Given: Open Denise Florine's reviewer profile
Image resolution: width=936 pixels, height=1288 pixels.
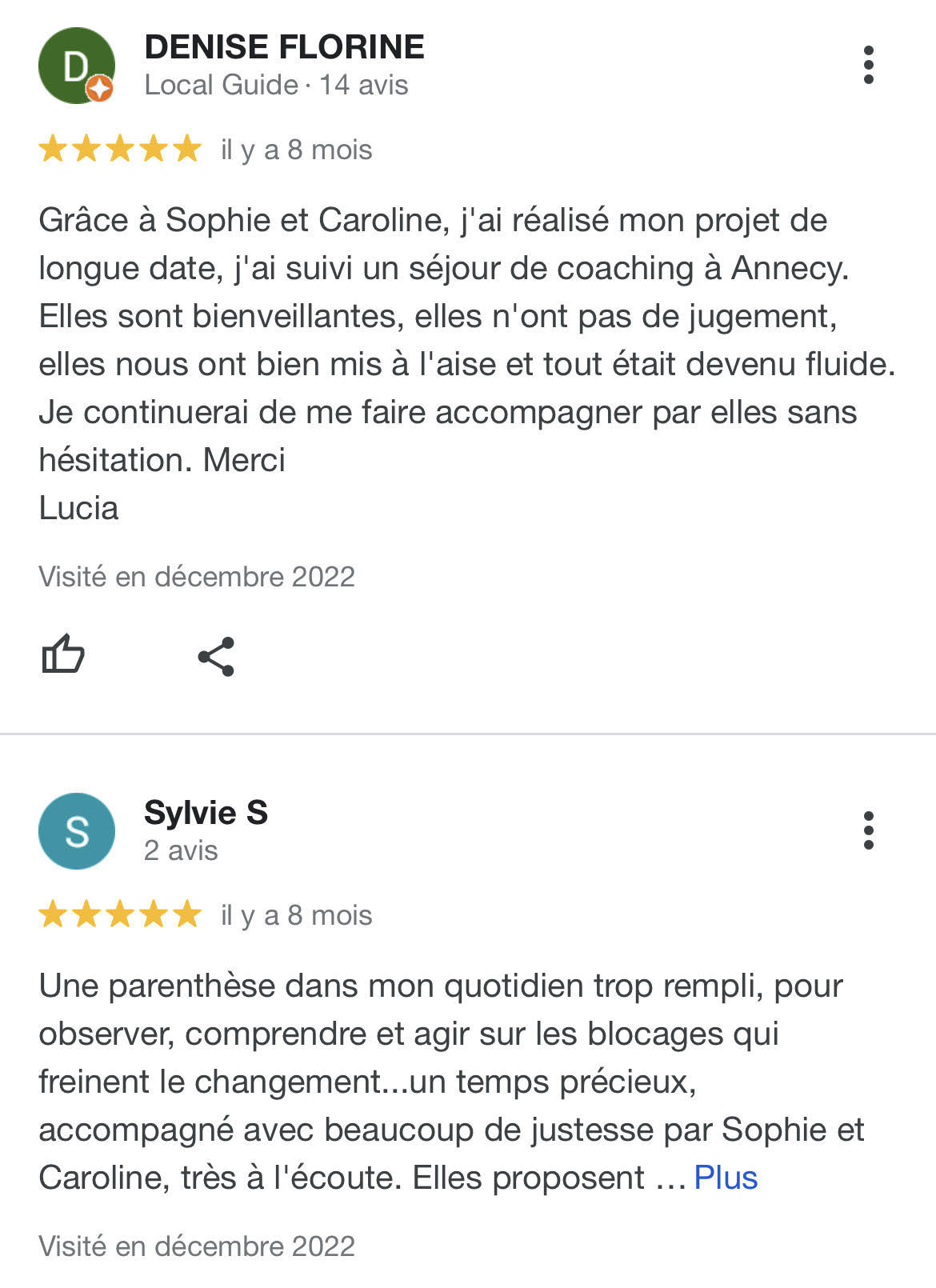Looking at the screenshot, I should (x=284, y=47).
